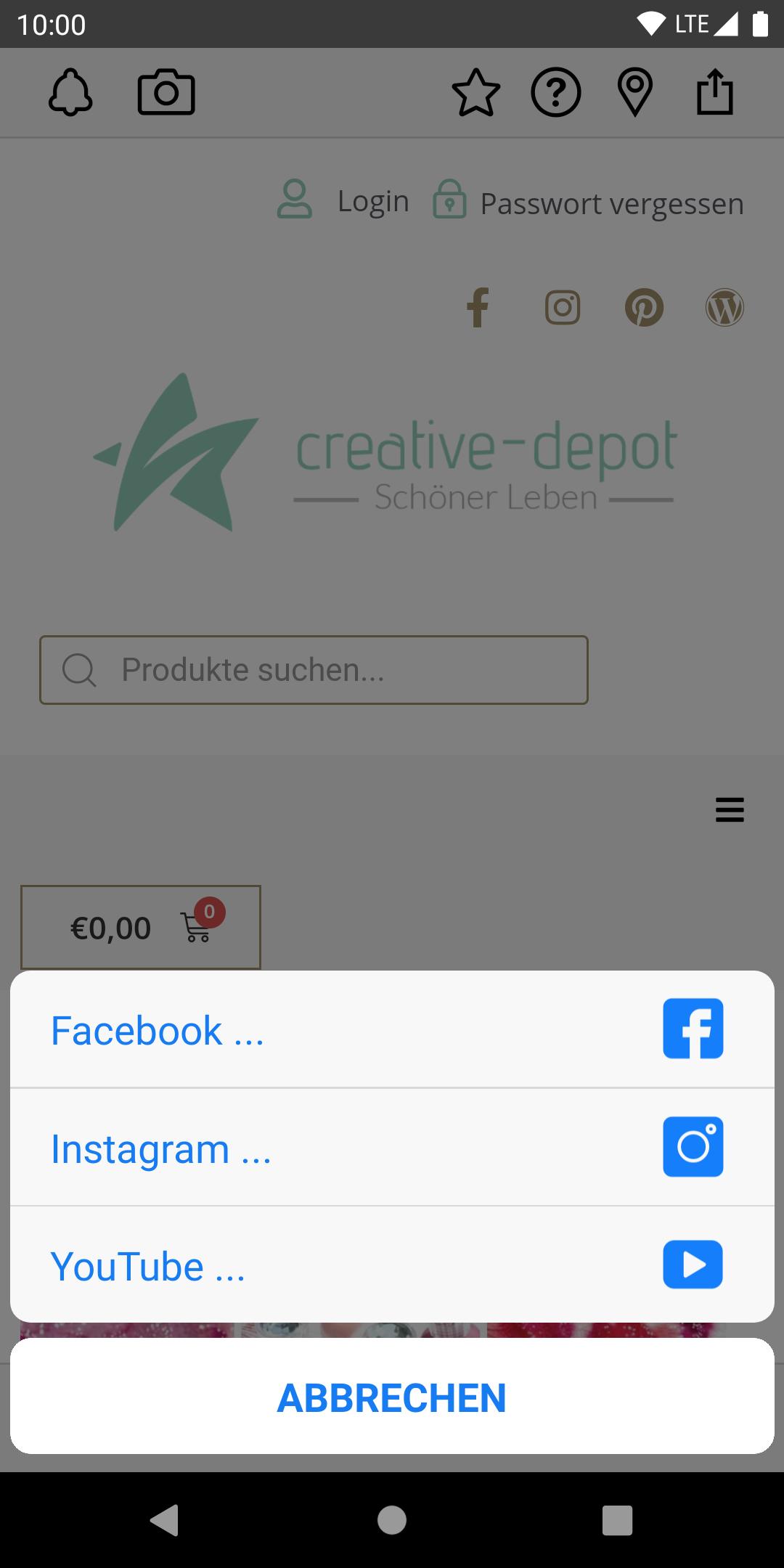Select the Facebook option
This screenshot has height=1568, width=784.
click(392, 1029)
